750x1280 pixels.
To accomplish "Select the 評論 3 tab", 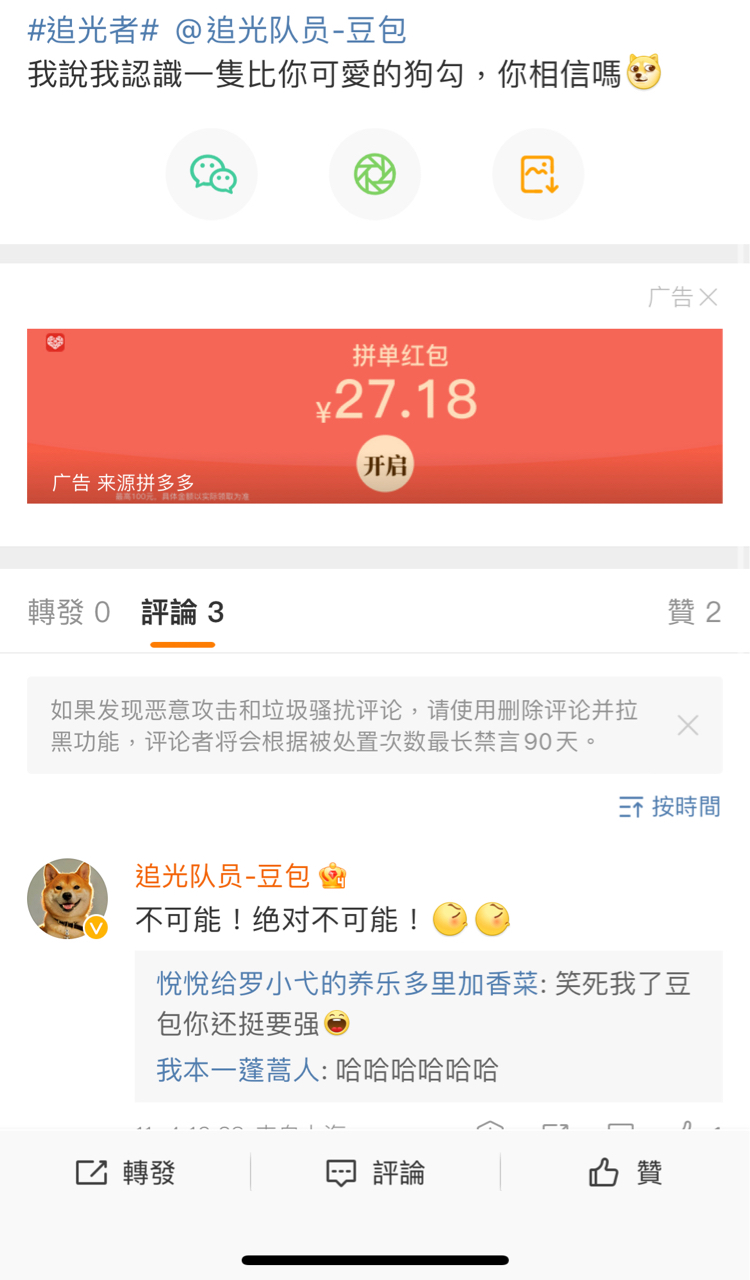I will point(182,612).
